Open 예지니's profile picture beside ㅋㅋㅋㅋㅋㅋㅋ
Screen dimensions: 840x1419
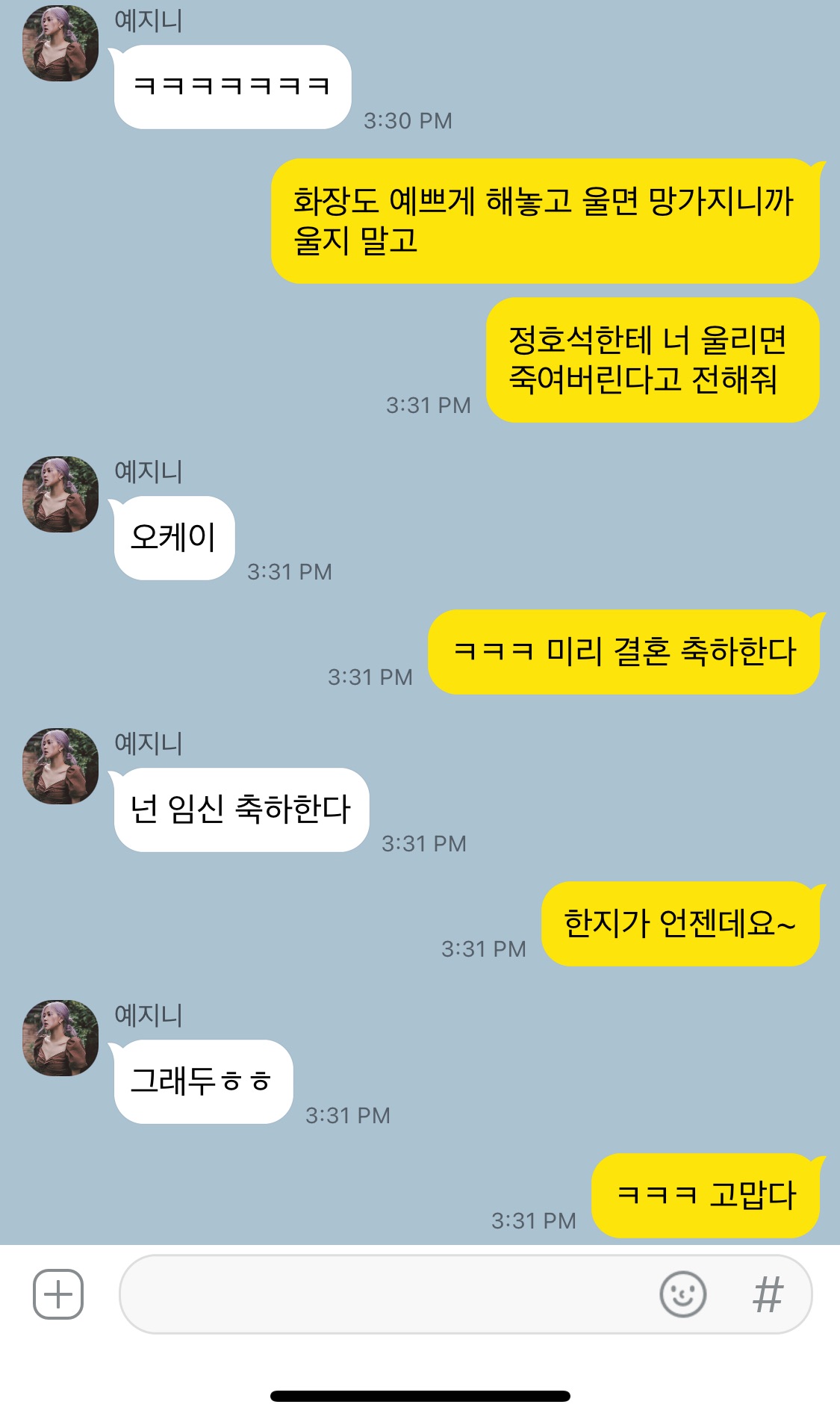[x=60, y=43]
